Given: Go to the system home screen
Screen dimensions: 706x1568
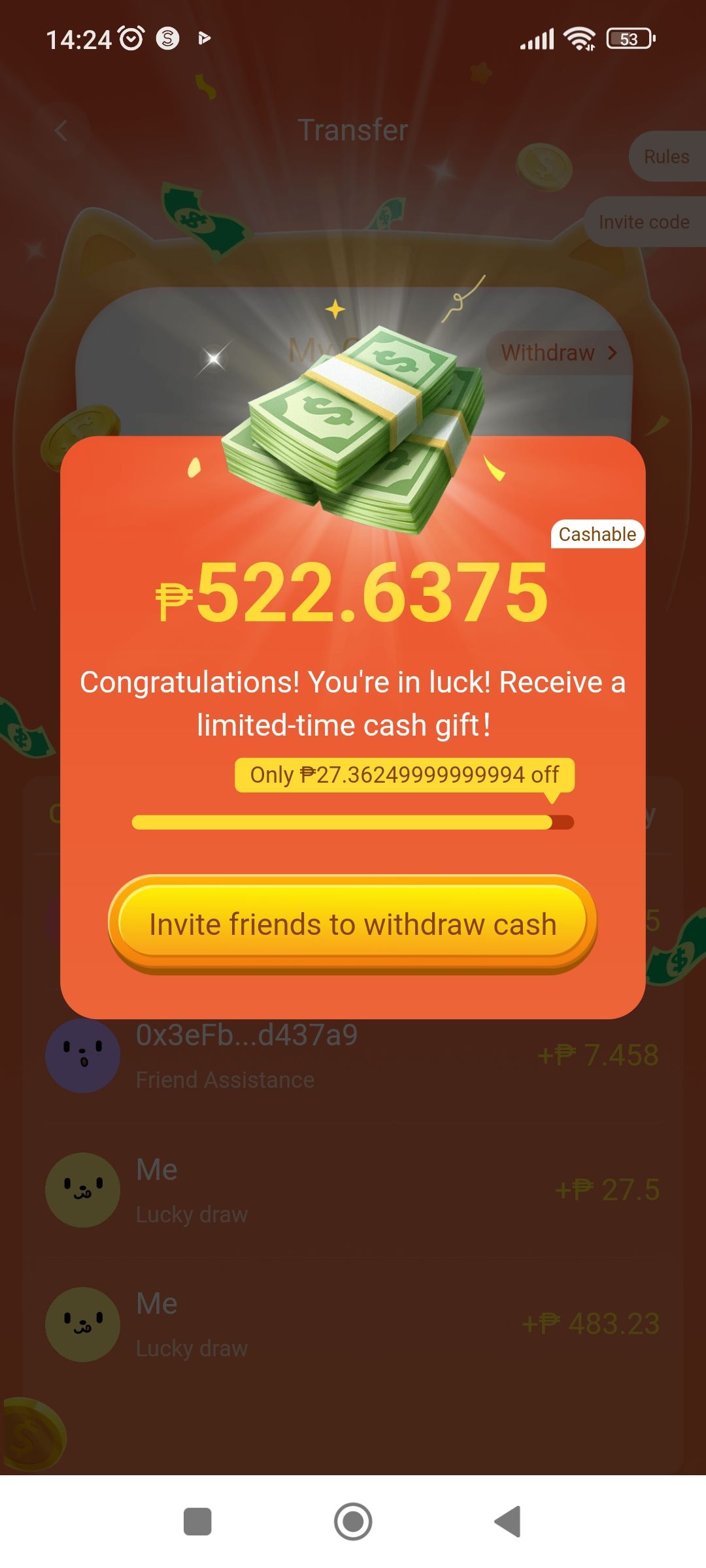Looking at the screenshot, I should point(353,1522).
